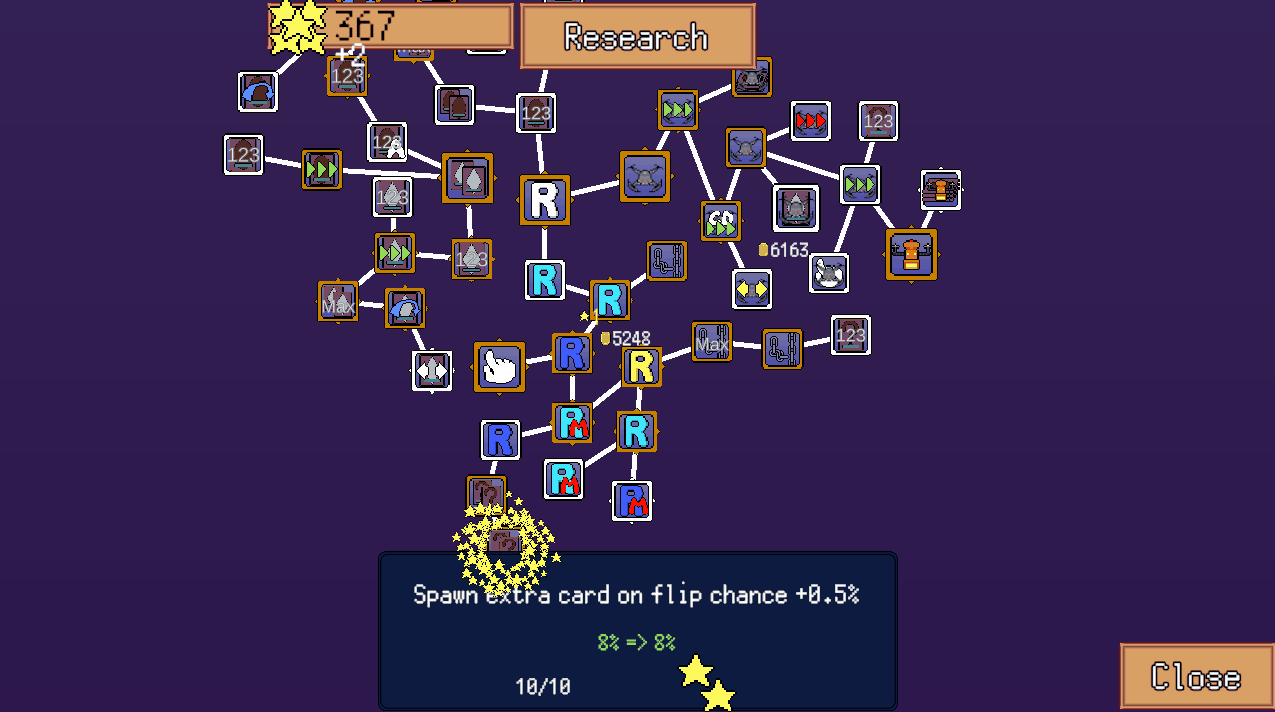Viewport: 1275px width, 712px height.
Task: Close the research tree screen
Action: pos(1196,676)
